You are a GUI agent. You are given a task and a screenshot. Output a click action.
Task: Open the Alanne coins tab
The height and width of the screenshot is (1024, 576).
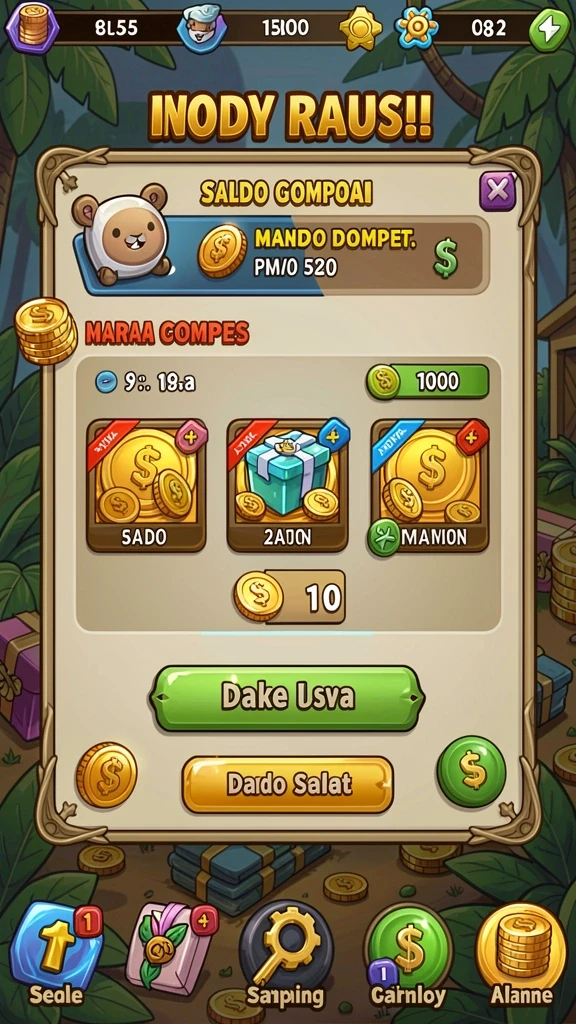coord(521,955)
